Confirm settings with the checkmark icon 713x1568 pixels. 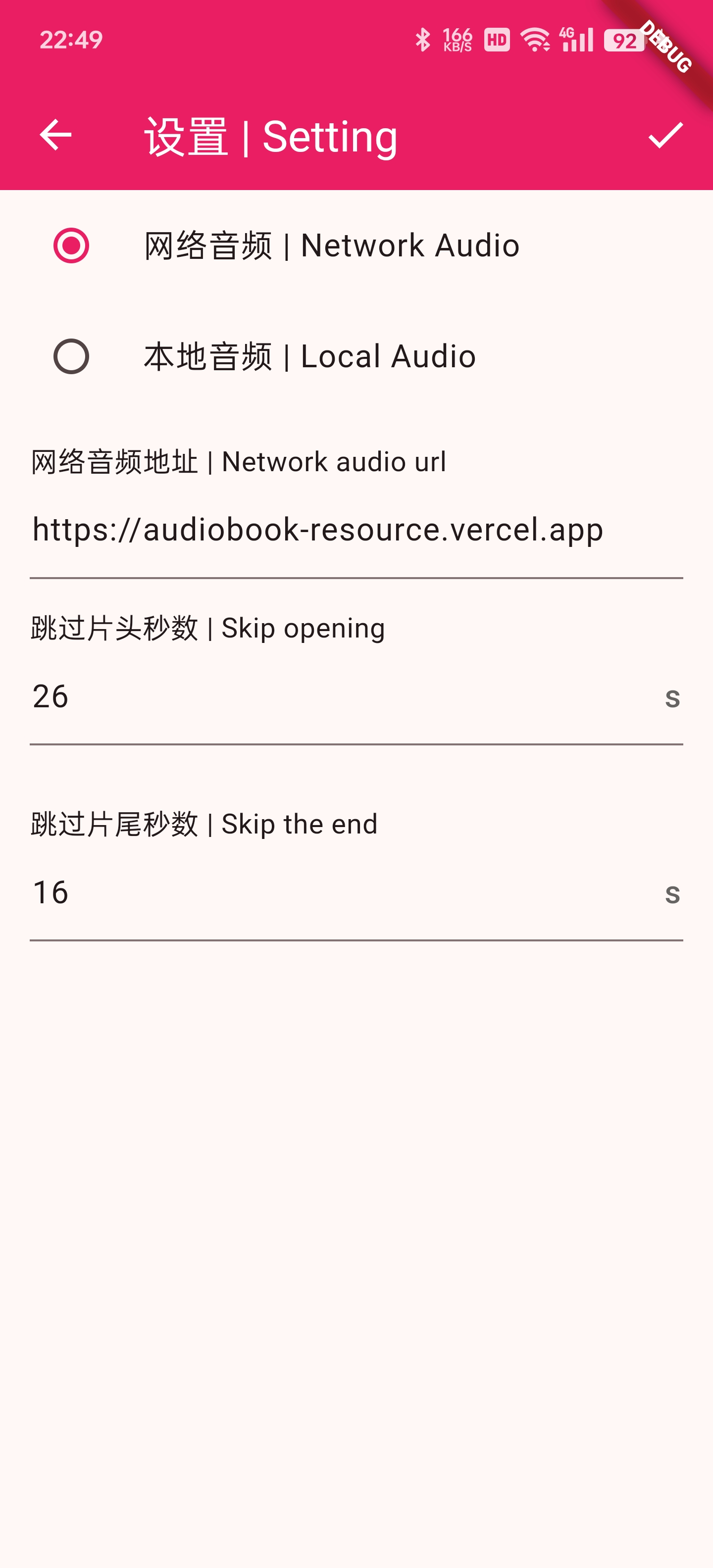tap(665, 135)
